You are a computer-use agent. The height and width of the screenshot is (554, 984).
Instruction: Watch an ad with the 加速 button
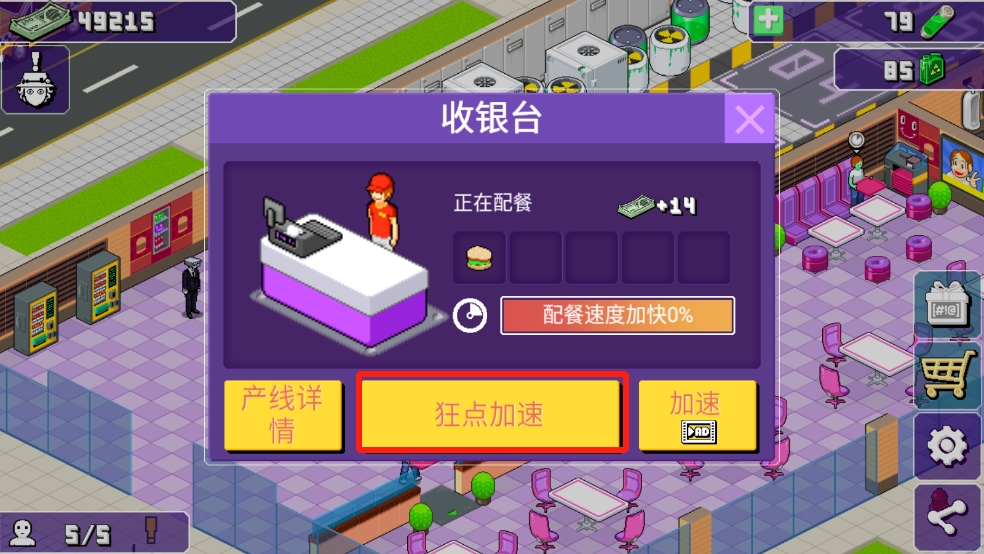[x=697, y=415]
